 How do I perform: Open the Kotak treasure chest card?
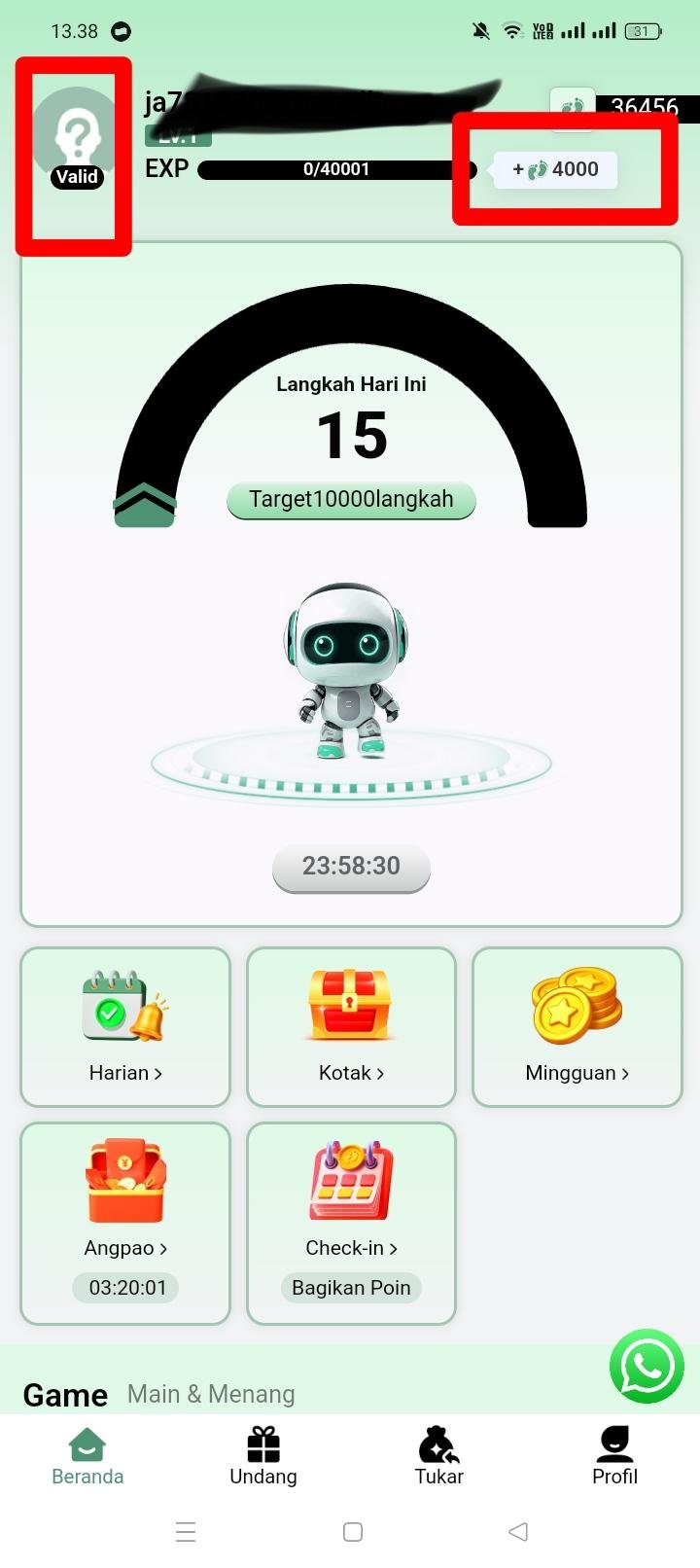(x=351, y=1027)
